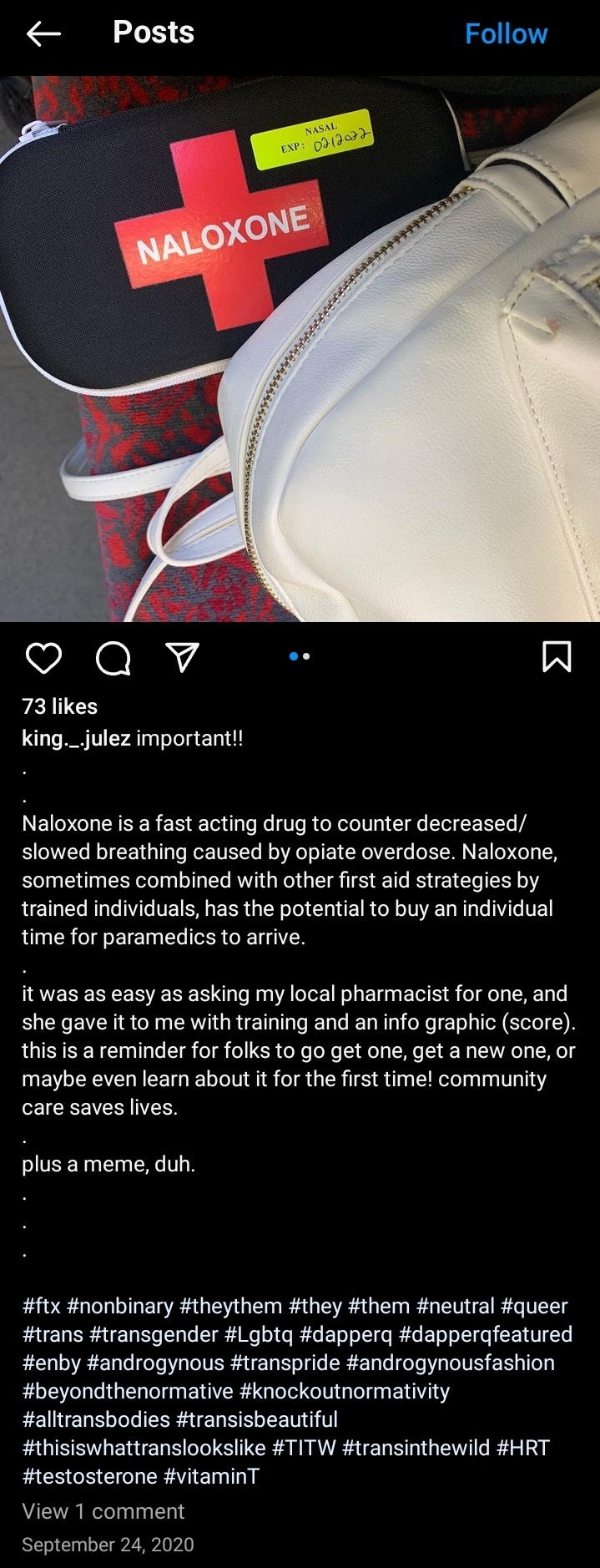Open the #ftx hashtag

coord(41,1306)
